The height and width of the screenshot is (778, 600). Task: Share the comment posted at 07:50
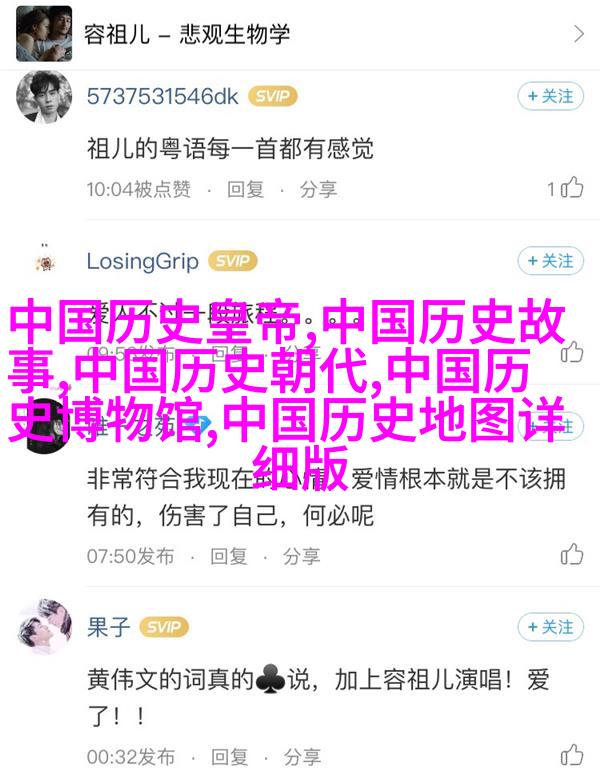pyautogui.click(x=301, y=555)
